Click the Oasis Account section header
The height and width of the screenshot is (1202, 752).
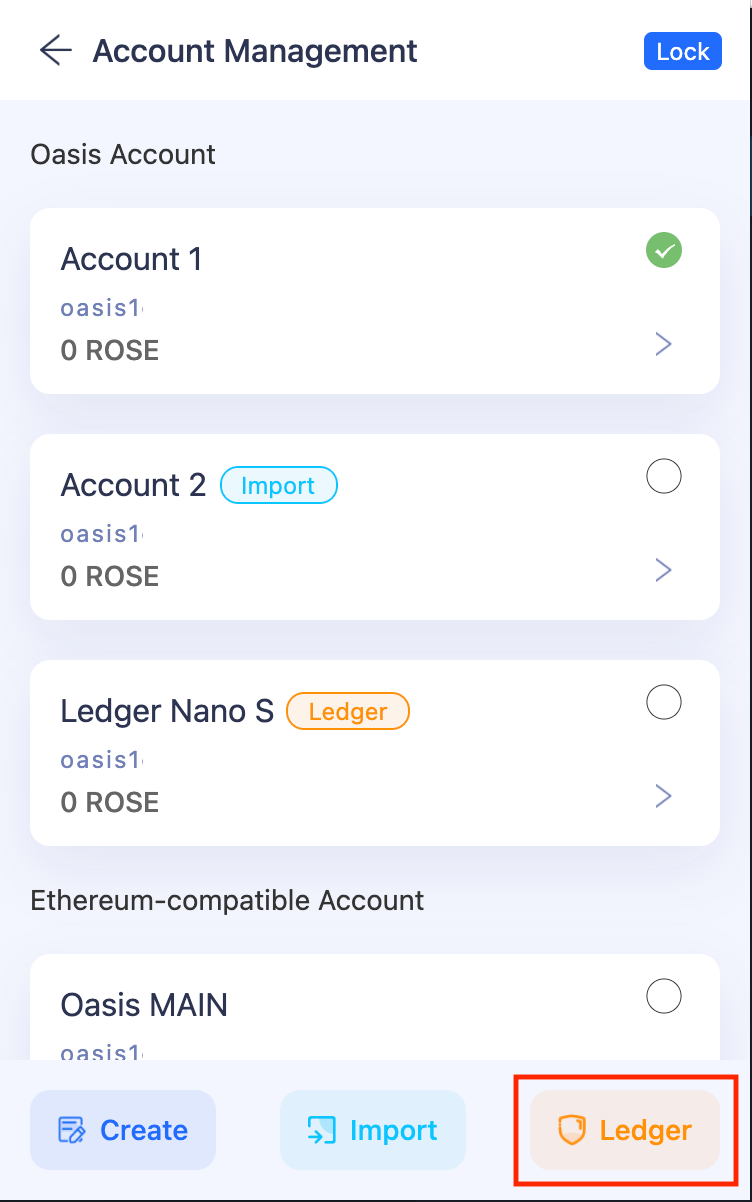click(x=122, y=154)
